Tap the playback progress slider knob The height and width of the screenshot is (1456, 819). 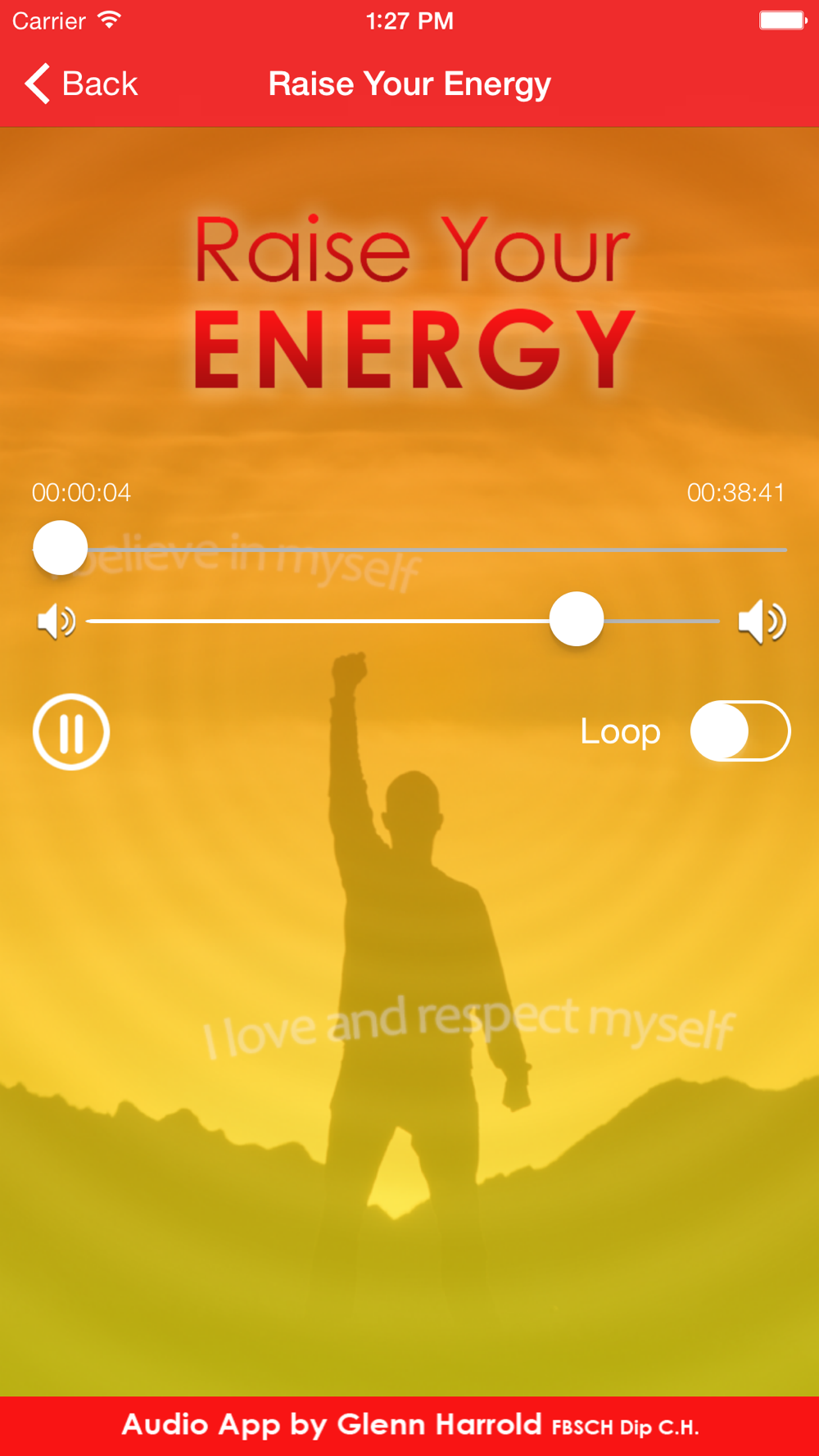coord(61,548)
